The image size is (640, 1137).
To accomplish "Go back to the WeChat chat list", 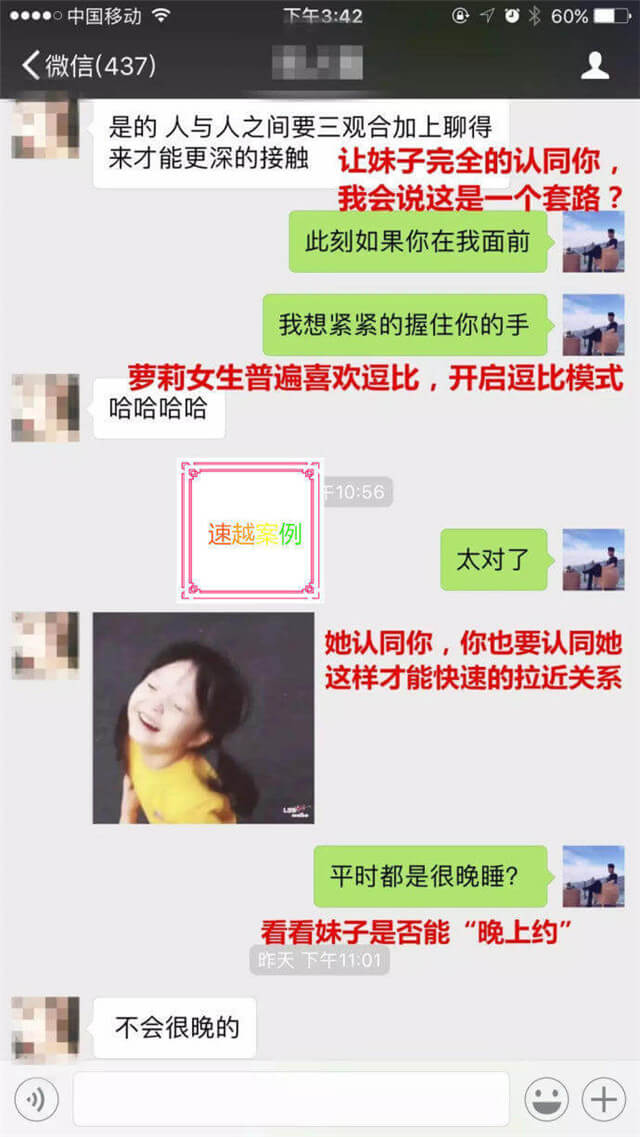I will (88, 67).
